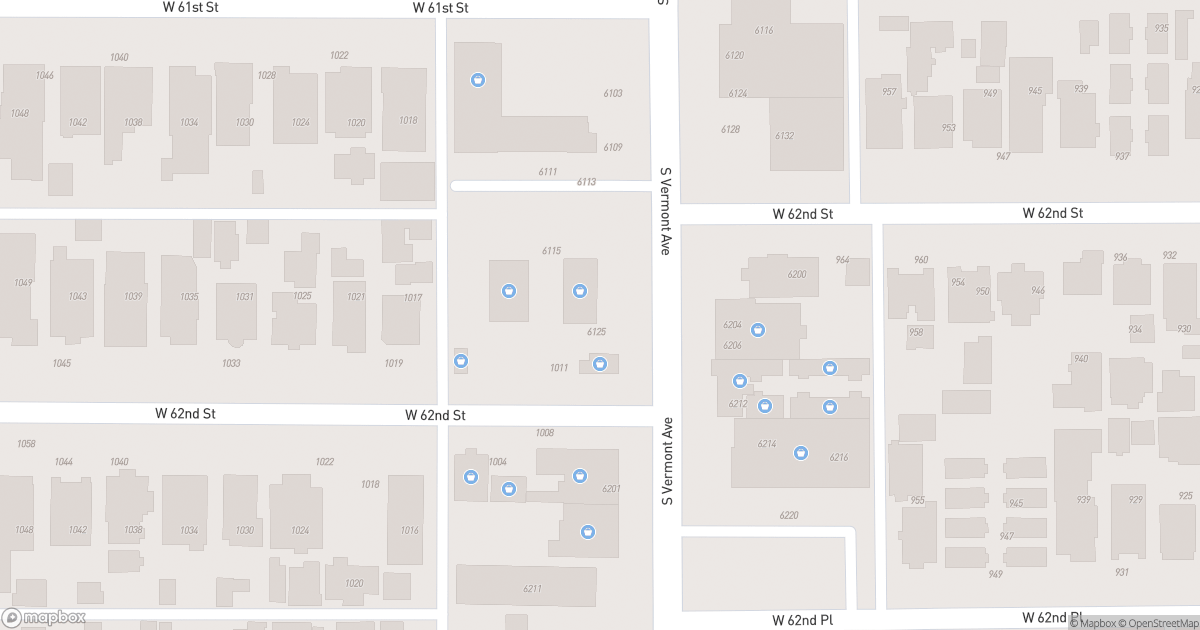
Task: Open the Mapbox attribution link
Action: pyautogui.click(x=1098, y=623)
